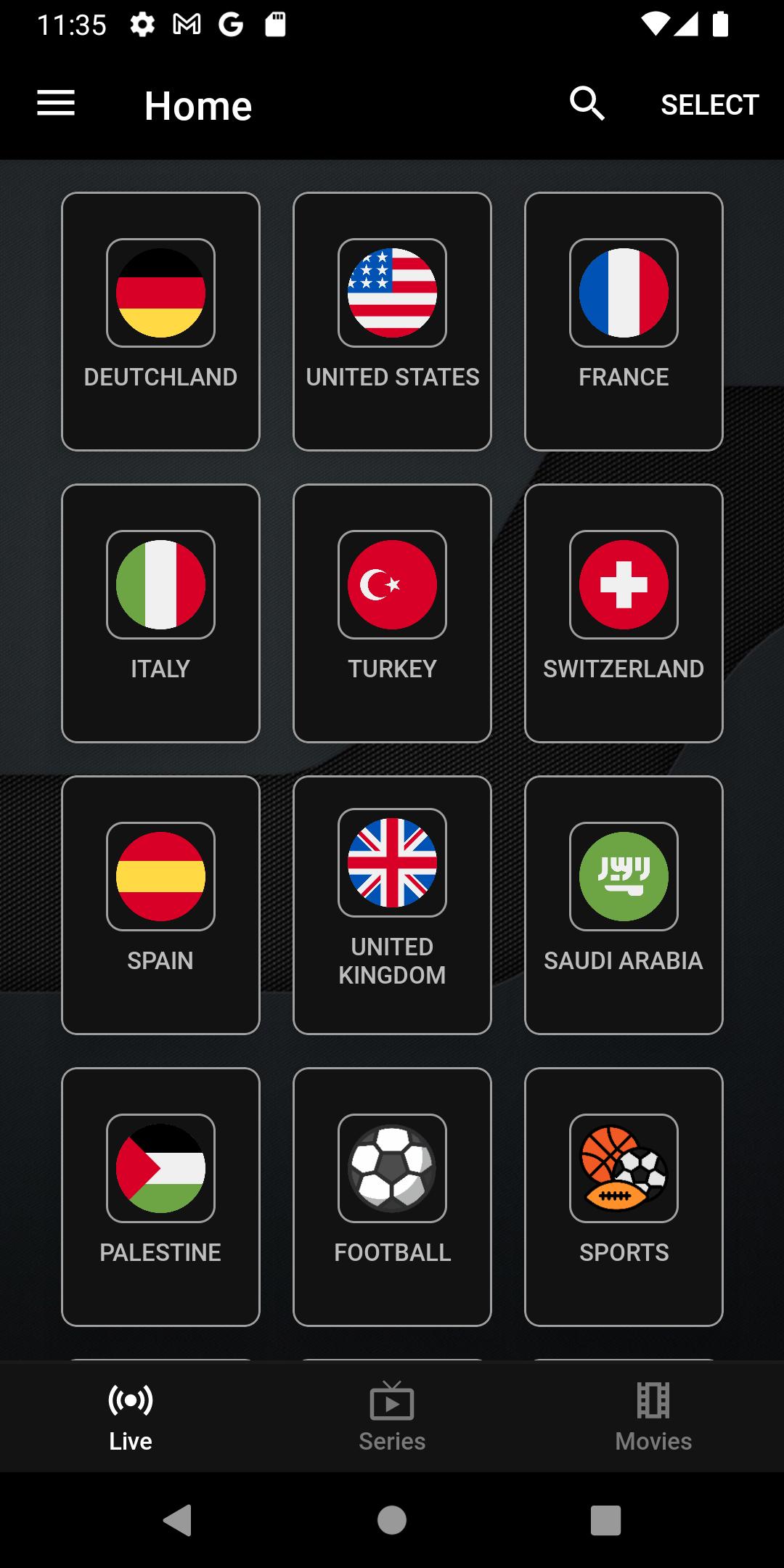Switch to the Live tab
This screenshot has height=1568, width=784.
click(x=131, y=1418)
